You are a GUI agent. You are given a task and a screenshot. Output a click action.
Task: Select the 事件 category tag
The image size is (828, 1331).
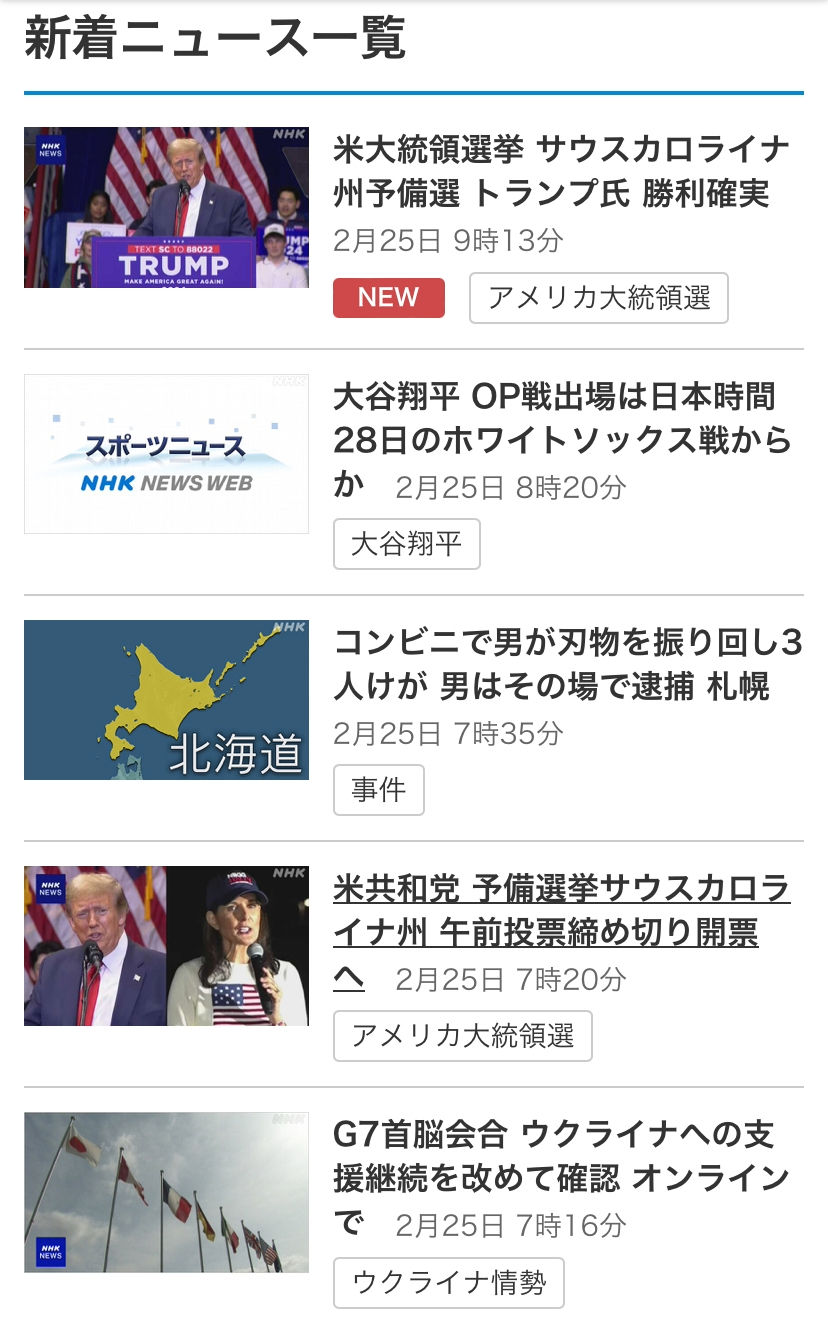378,790
